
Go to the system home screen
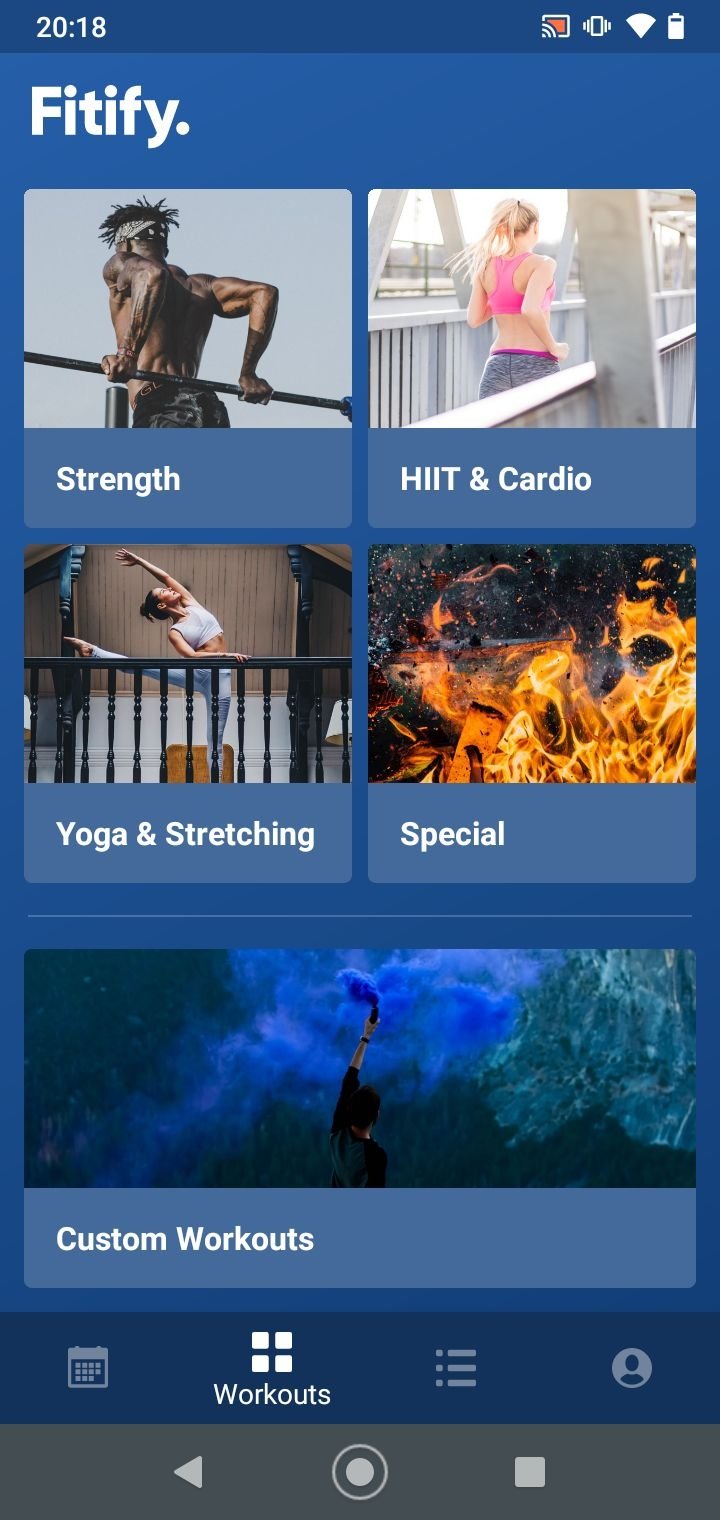(x=360, y=1471)
